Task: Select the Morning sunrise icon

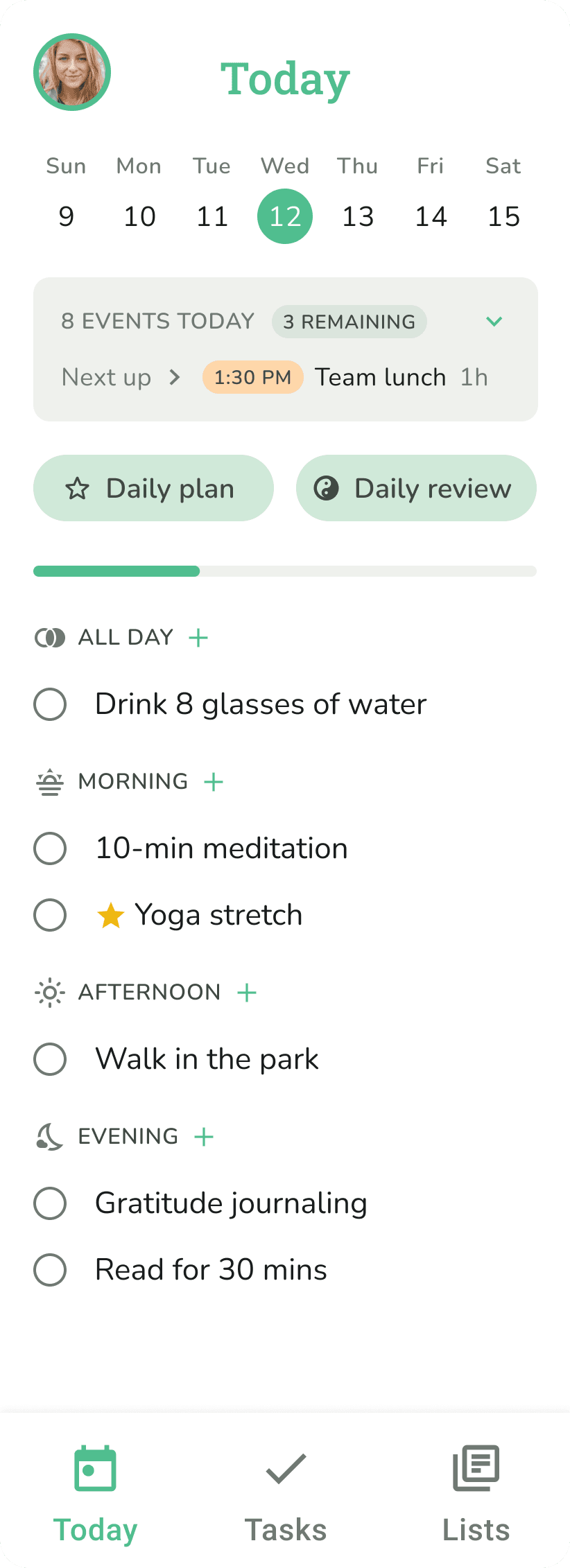Action: (49, 781)
